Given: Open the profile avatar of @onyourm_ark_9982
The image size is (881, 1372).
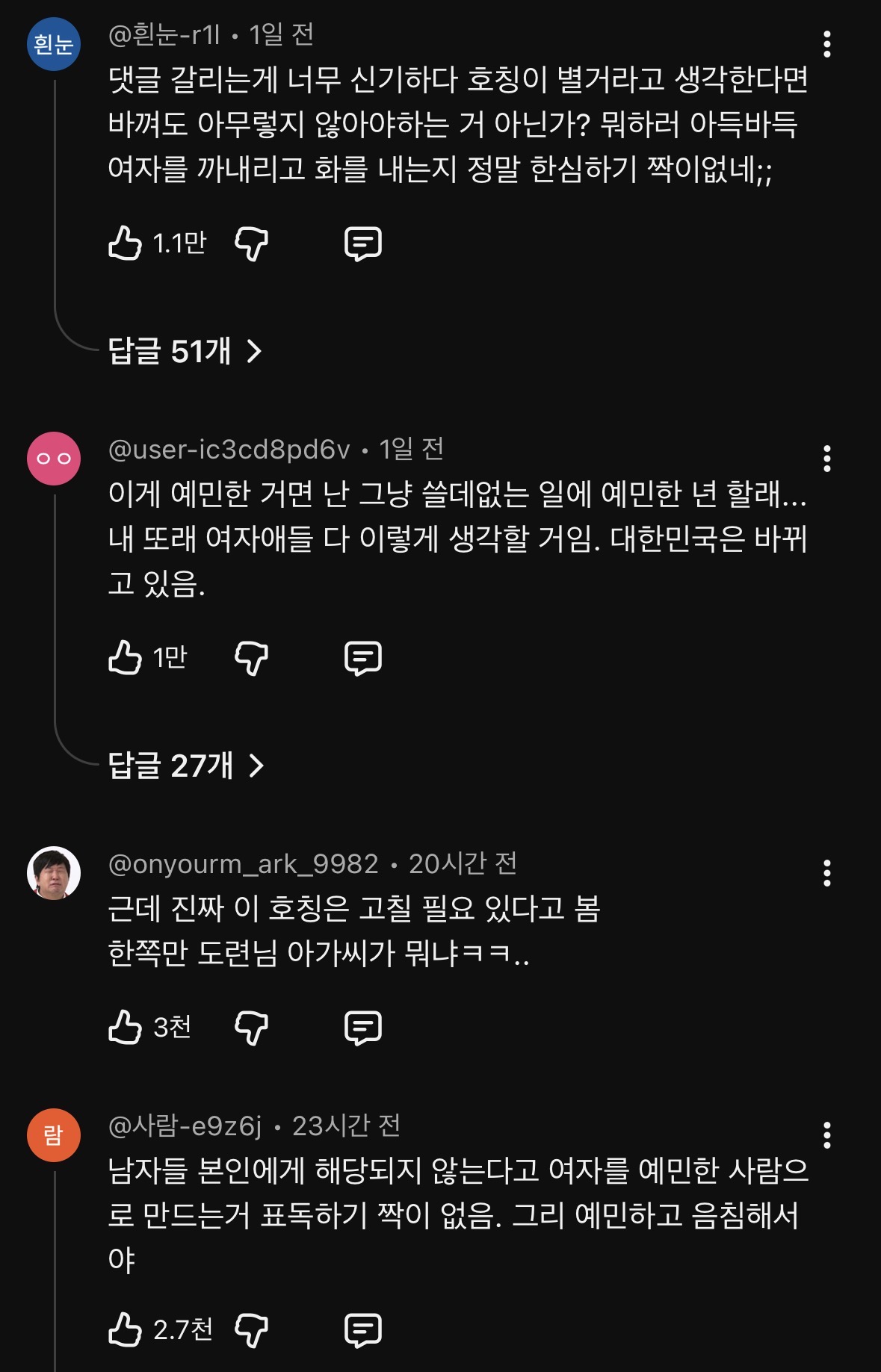Looking at the screenshot, I should tap(54, 873).
